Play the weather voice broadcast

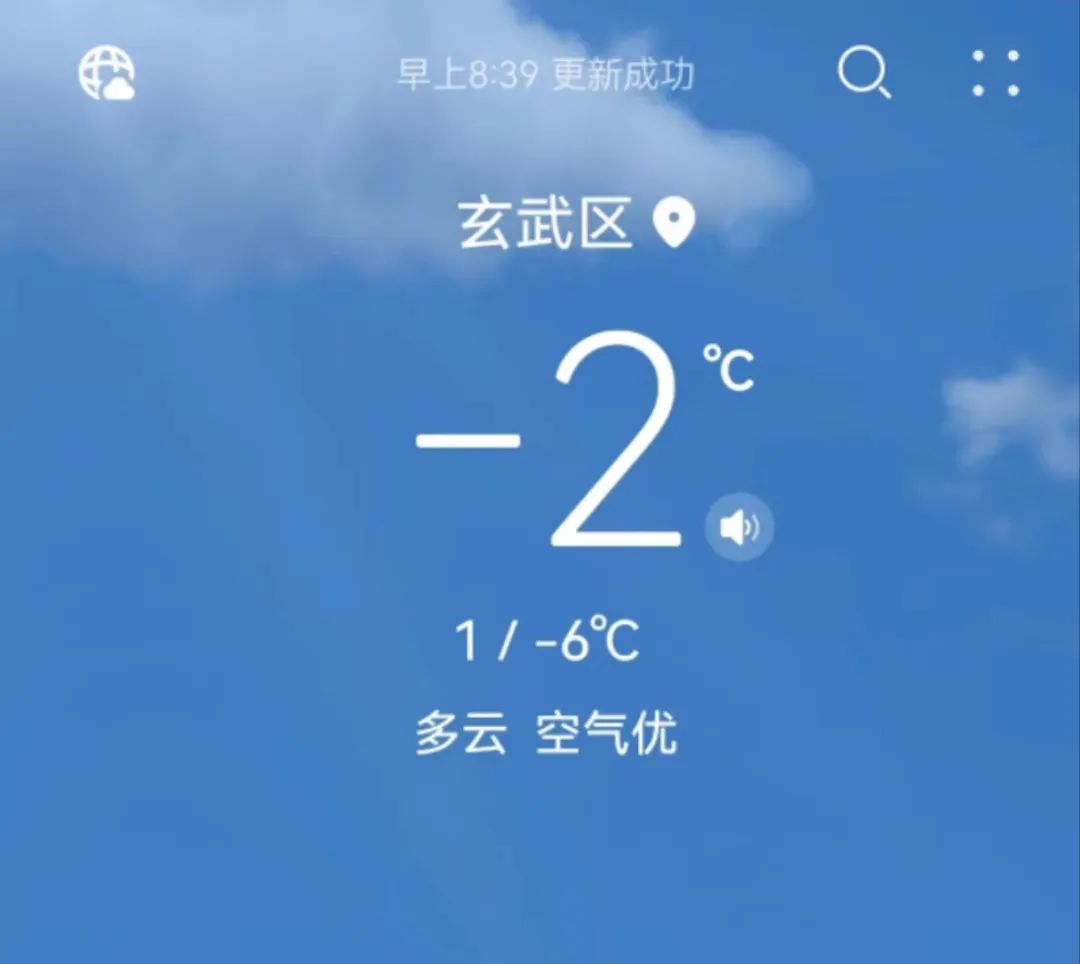(x=739, y=527)
